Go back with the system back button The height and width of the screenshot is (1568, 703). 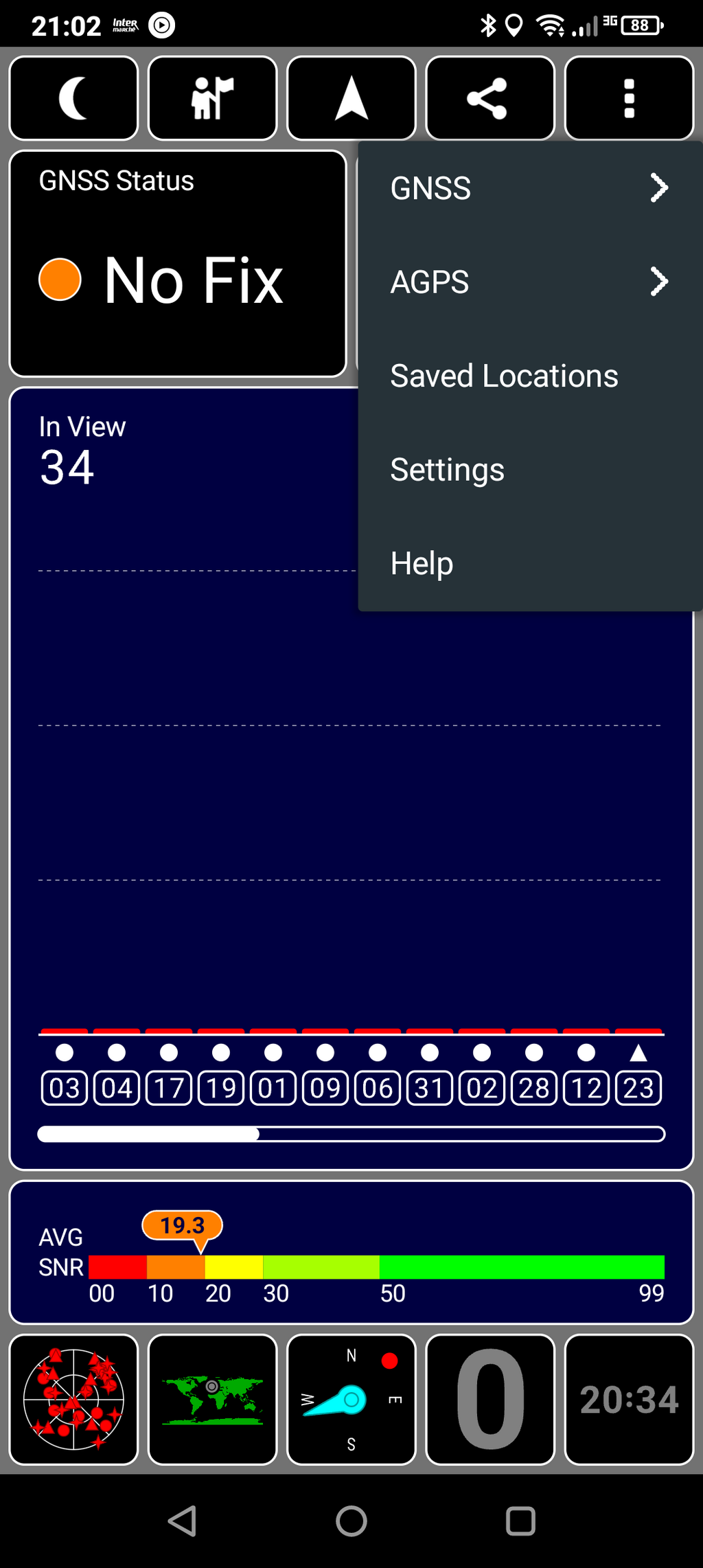(183, 1521)
